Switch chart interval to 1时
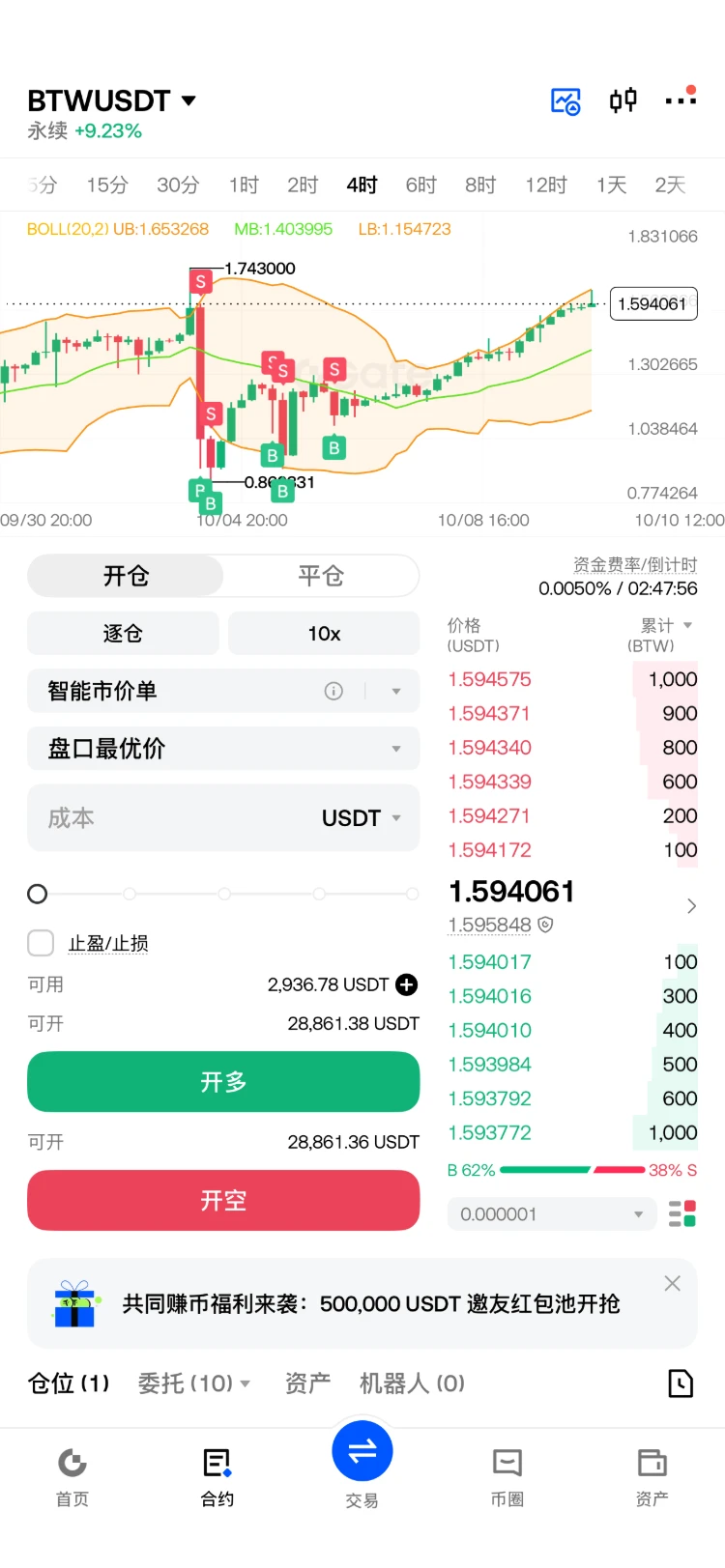725x1568 pixels. (x=244, y=185)
